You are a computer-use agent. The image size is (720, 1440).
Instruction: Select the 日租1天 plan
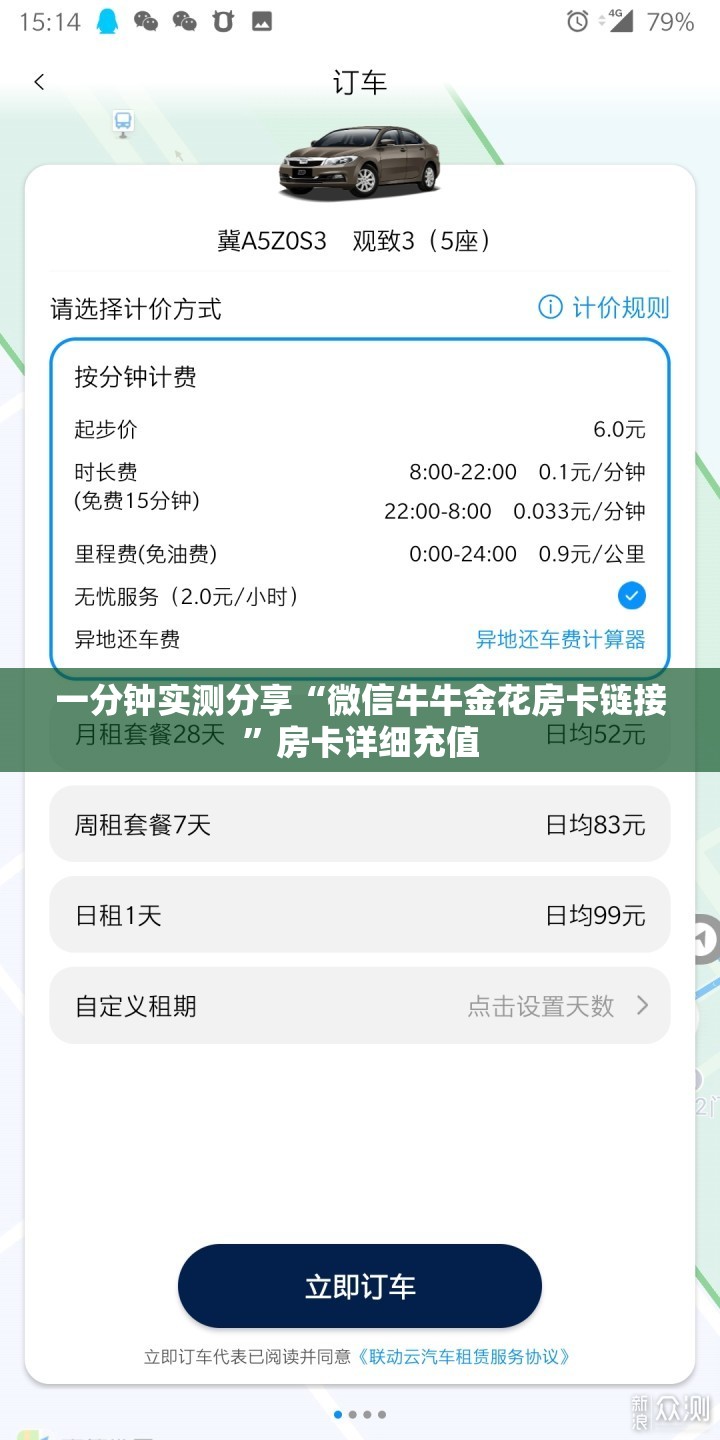[x=360, y=915]
